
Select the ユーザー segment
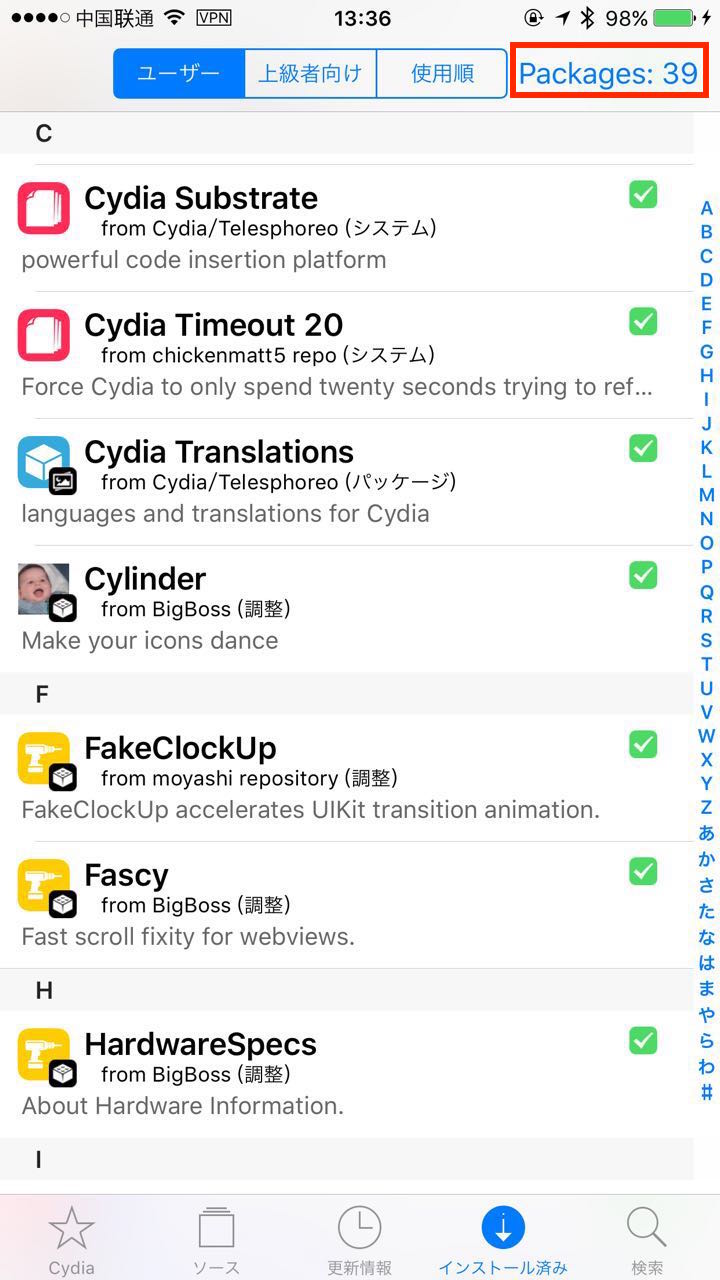[179, 74]
